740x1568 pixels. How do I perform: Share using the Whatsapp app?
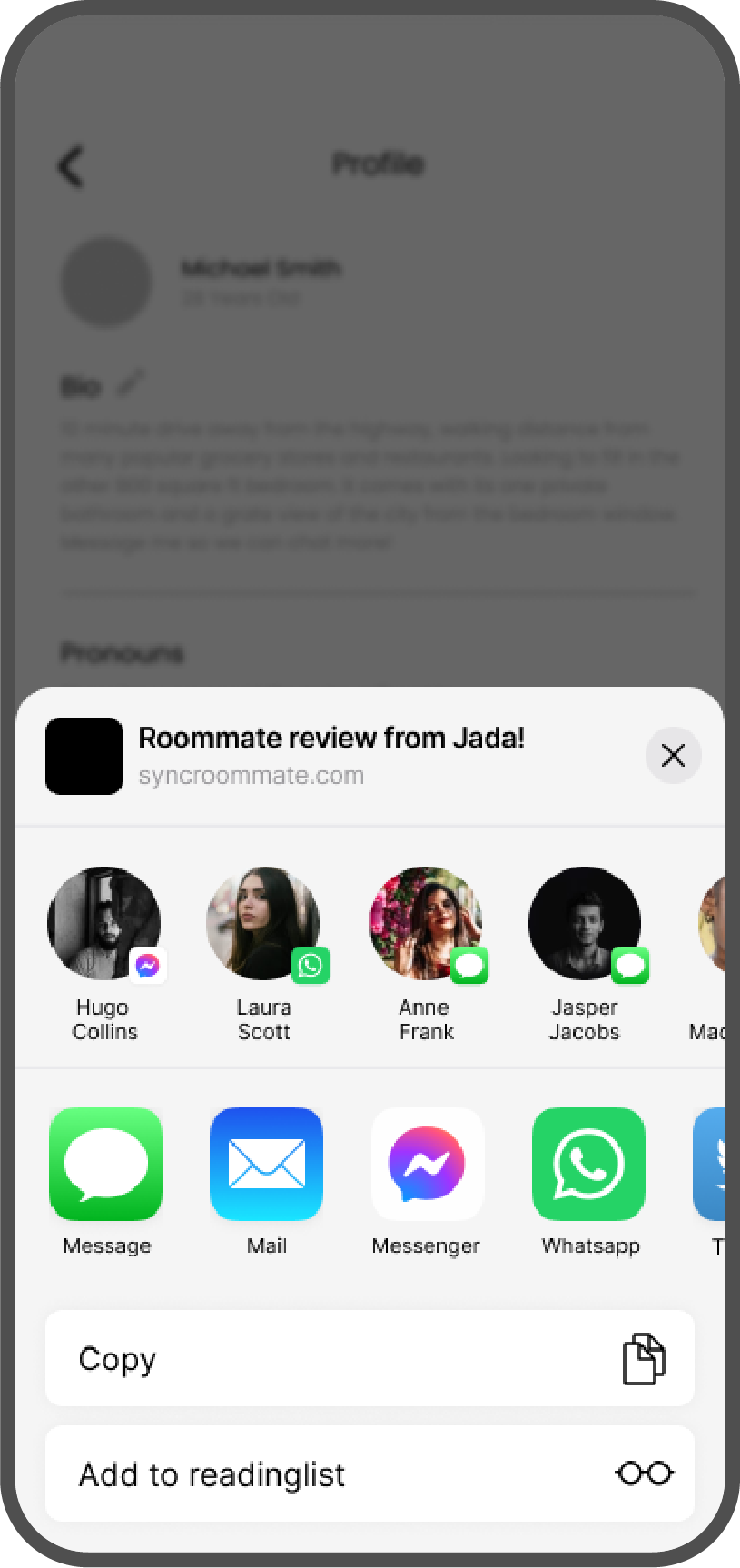click(x=588, y=1164)
